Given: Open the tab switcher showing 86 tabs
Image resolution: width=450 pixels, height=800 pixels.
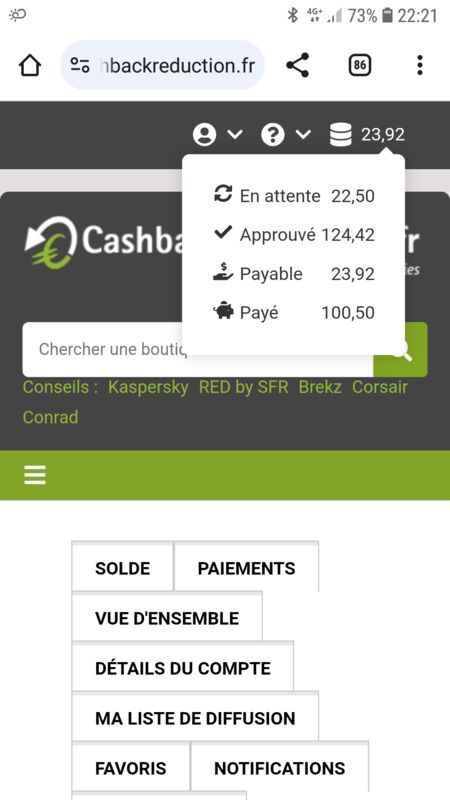Looking at the screenshot, I should pyautogui.click(x=360, y=65).
